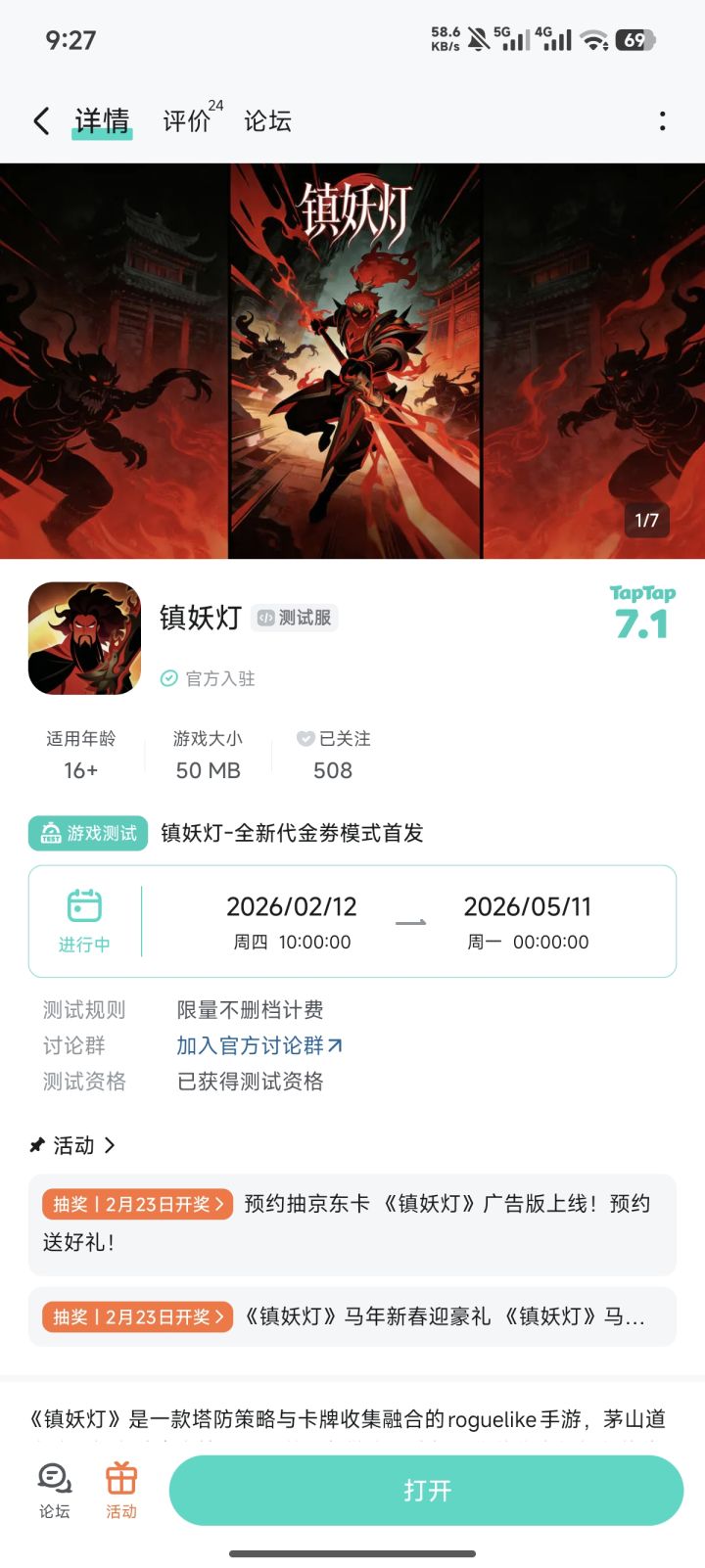Tap the back arrow to leave the page
This screenshot has width=705, height=1568.
40,119
